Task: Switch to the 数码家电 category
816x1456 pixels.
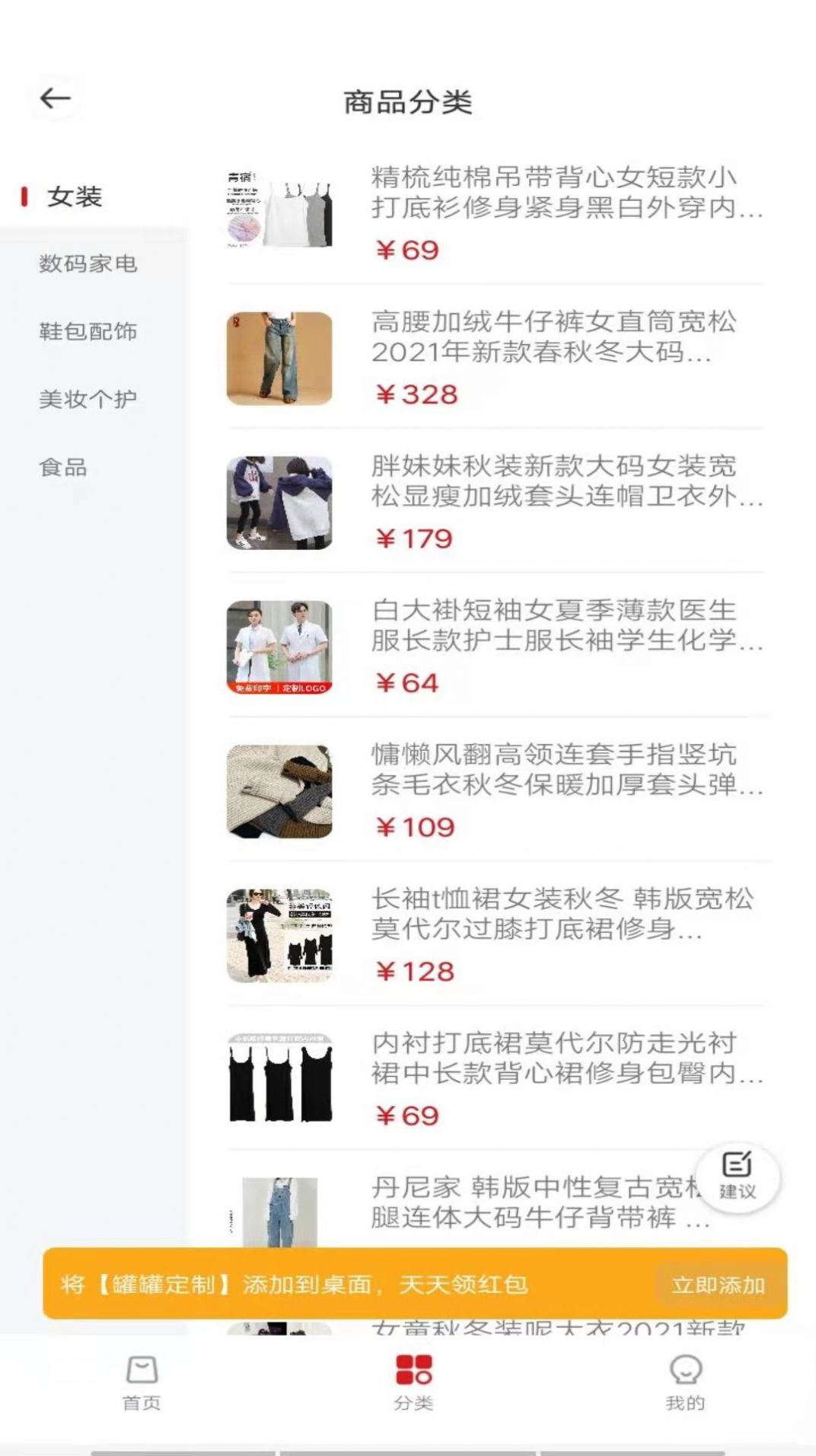Action: point(88,263)
